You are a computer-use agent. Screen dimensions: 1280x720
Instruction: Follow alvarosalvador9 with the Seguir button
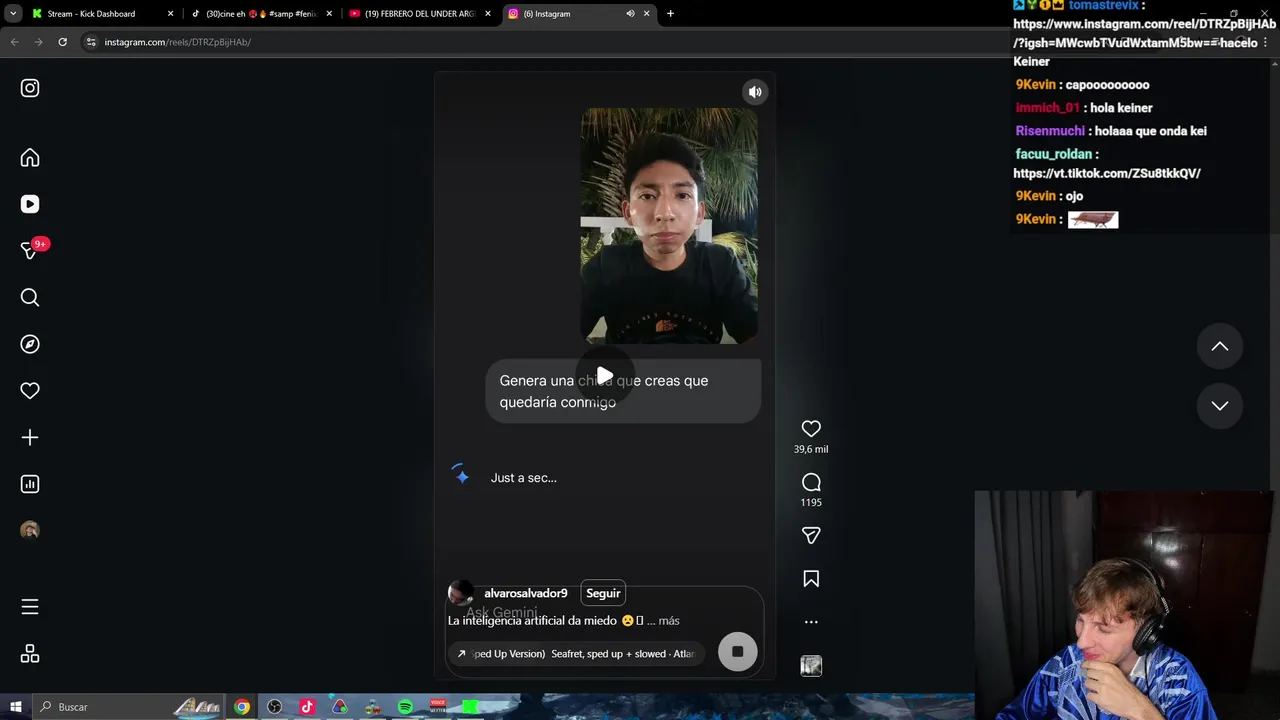pos(603,593)
